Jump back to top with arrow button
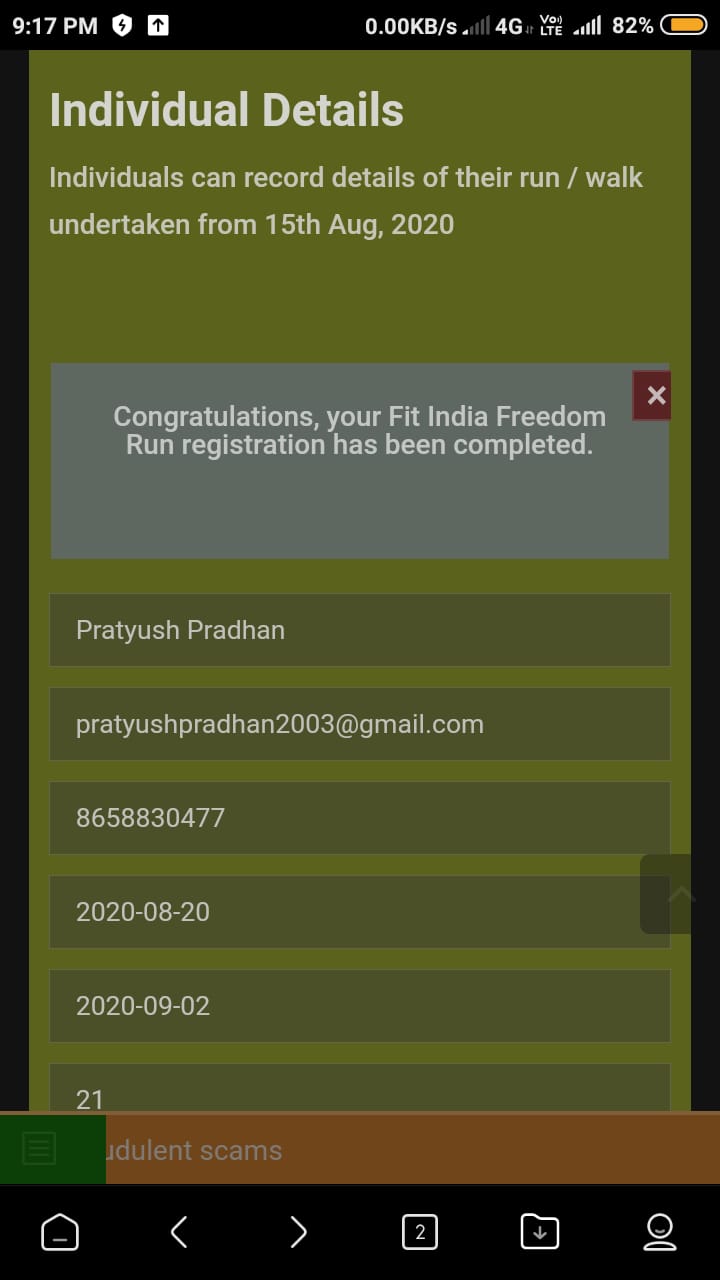Viewport: 720px width, 1280px height. pyautogui.click(x=666, y=894)
